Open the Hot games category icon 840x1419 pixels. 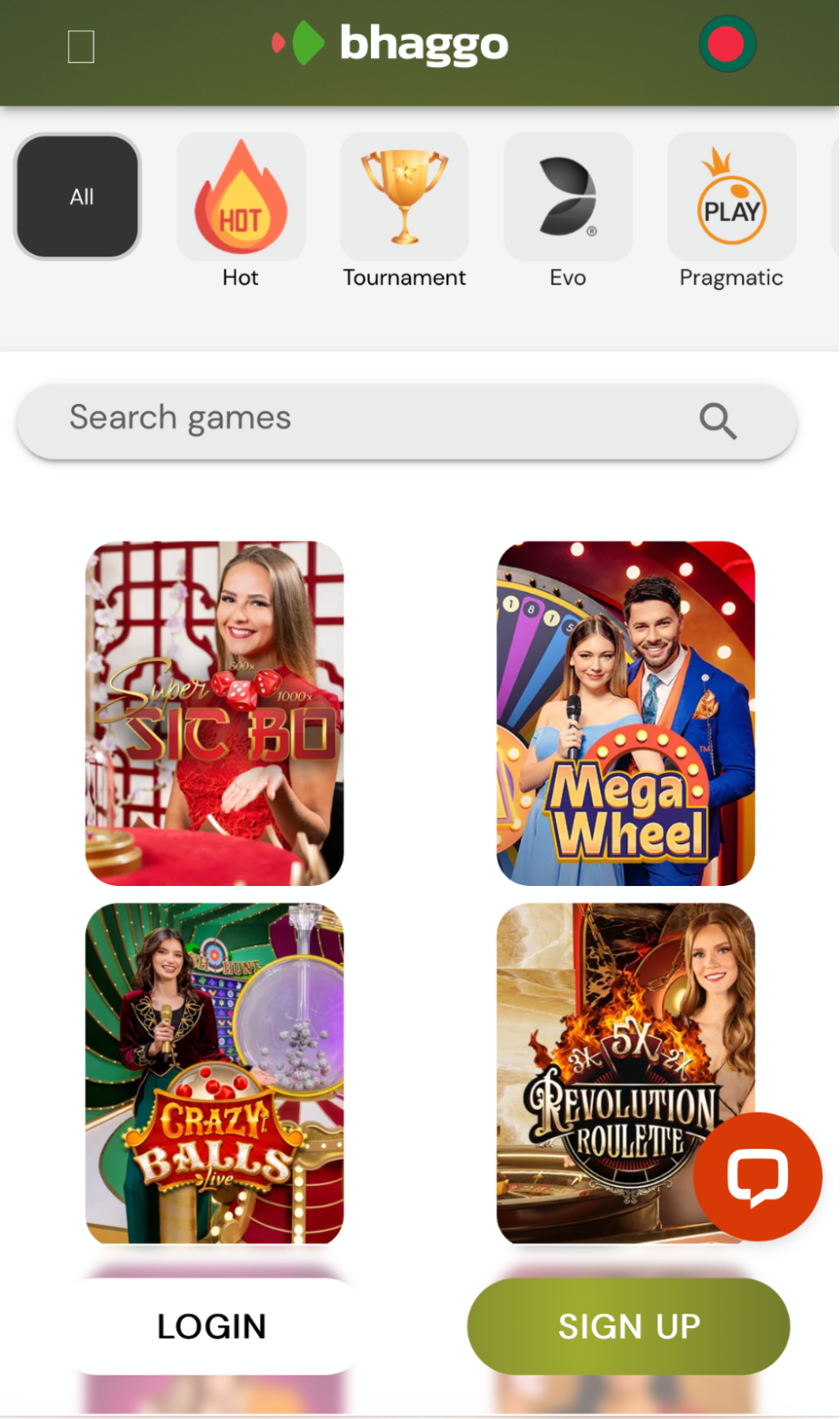[x=240, y=196]
